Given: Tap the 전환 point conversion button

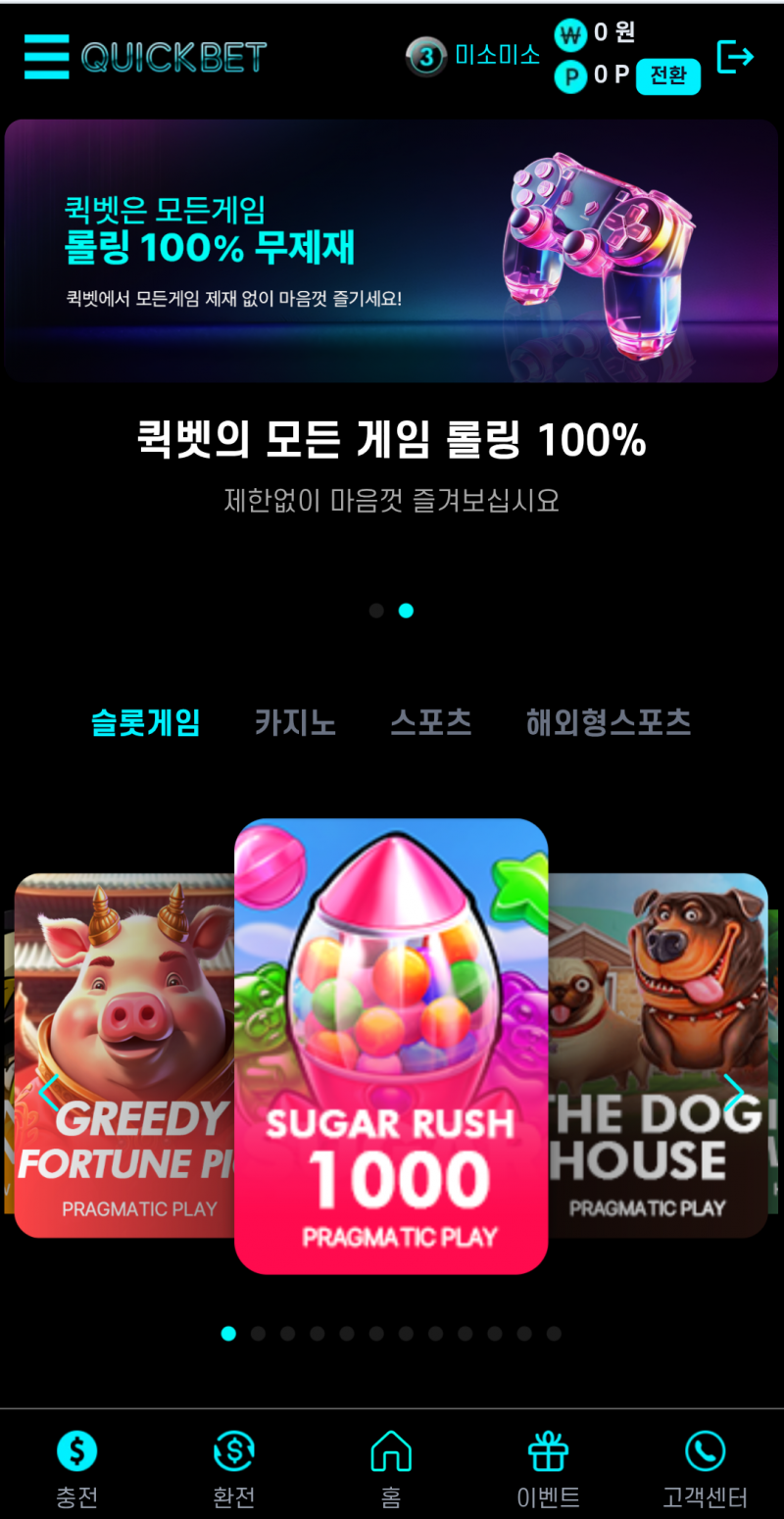Looking at the screenshot, I should (668, 76).
